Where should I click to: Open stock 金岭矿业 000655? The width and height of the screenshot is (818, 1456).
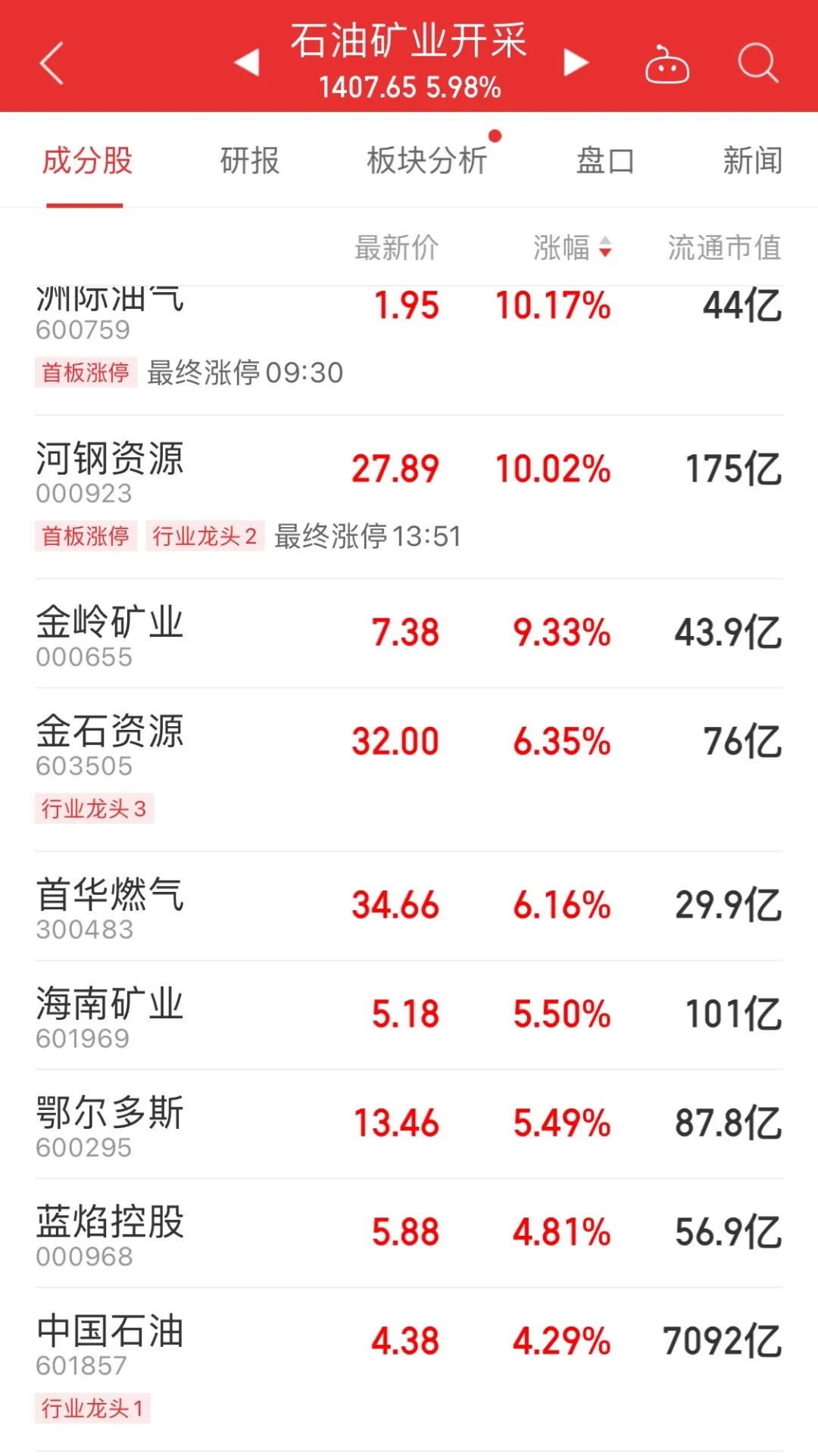click(409, 634)
